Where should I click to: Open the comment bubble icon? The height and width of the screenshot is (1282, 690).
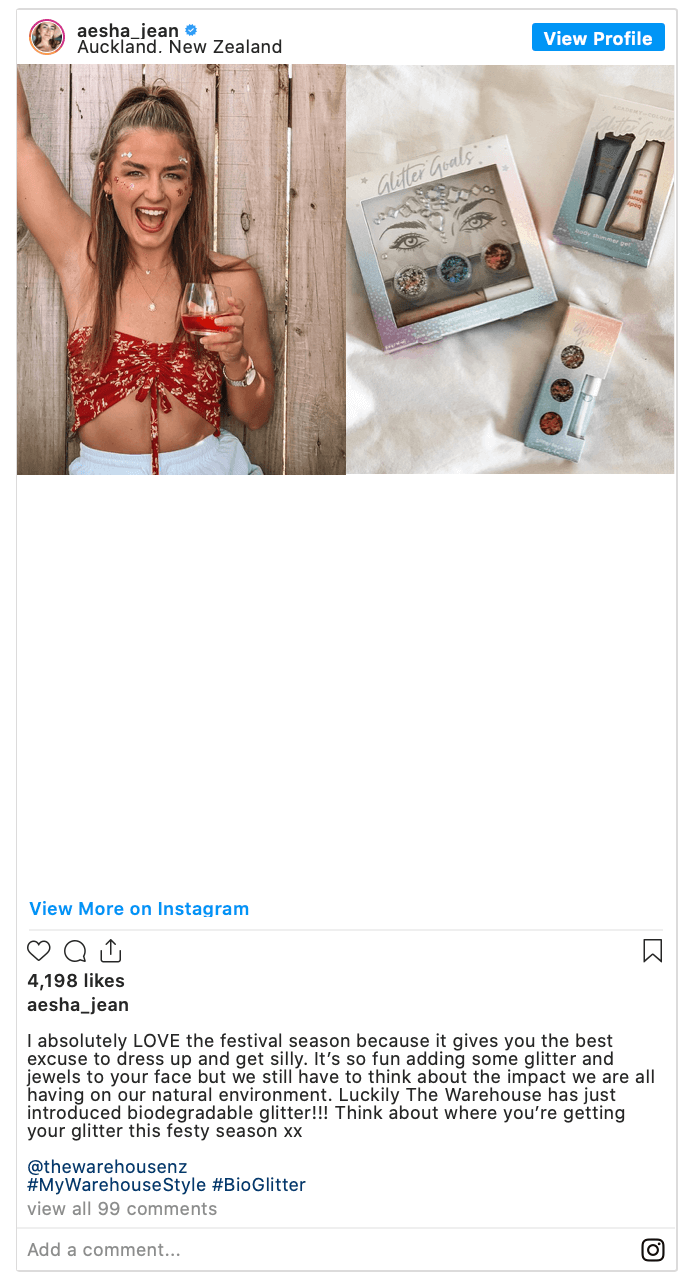click(x=75, y=951)
